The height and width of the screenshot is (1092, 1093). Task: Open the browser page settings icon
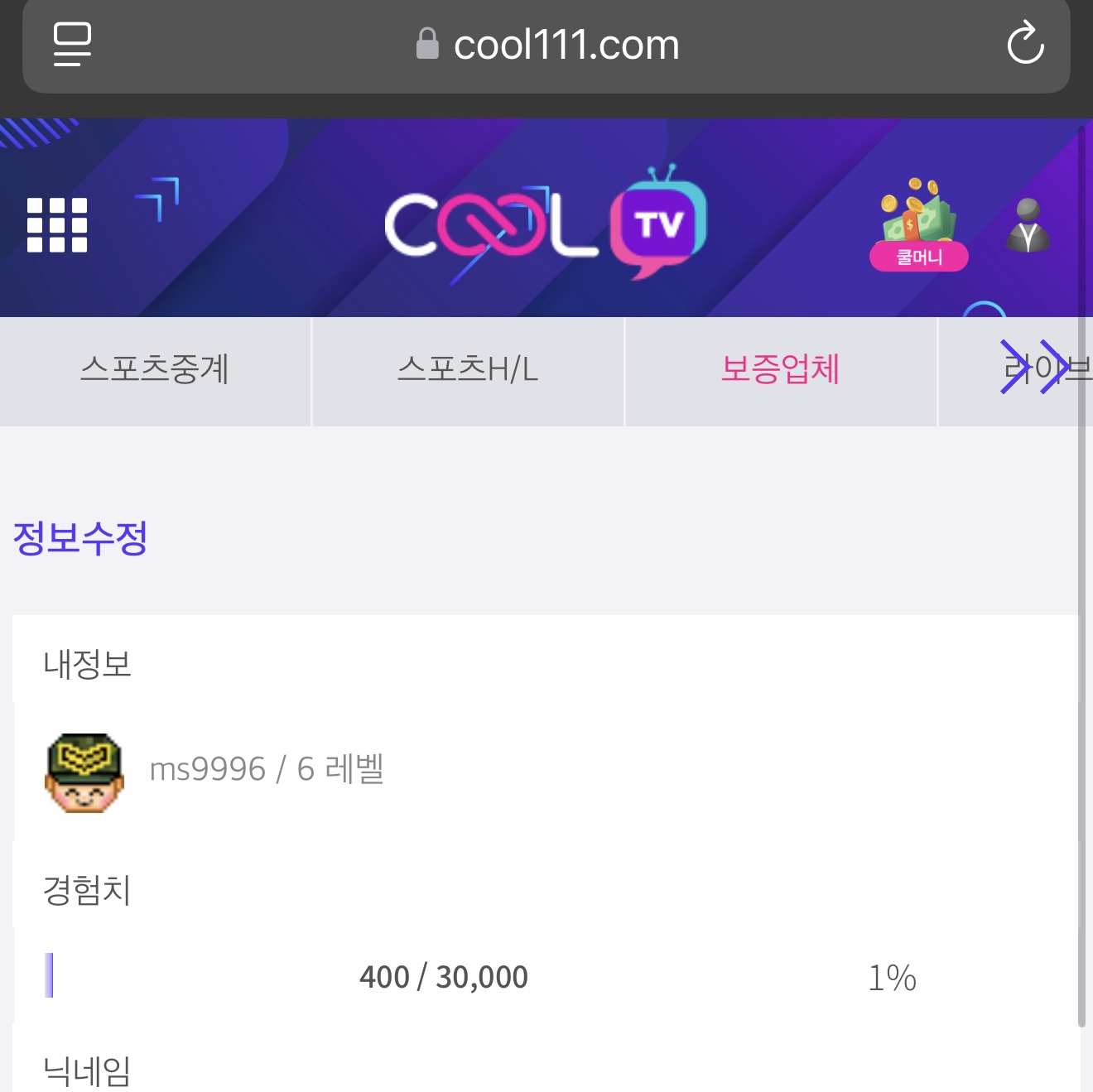(x=72, y=44)
